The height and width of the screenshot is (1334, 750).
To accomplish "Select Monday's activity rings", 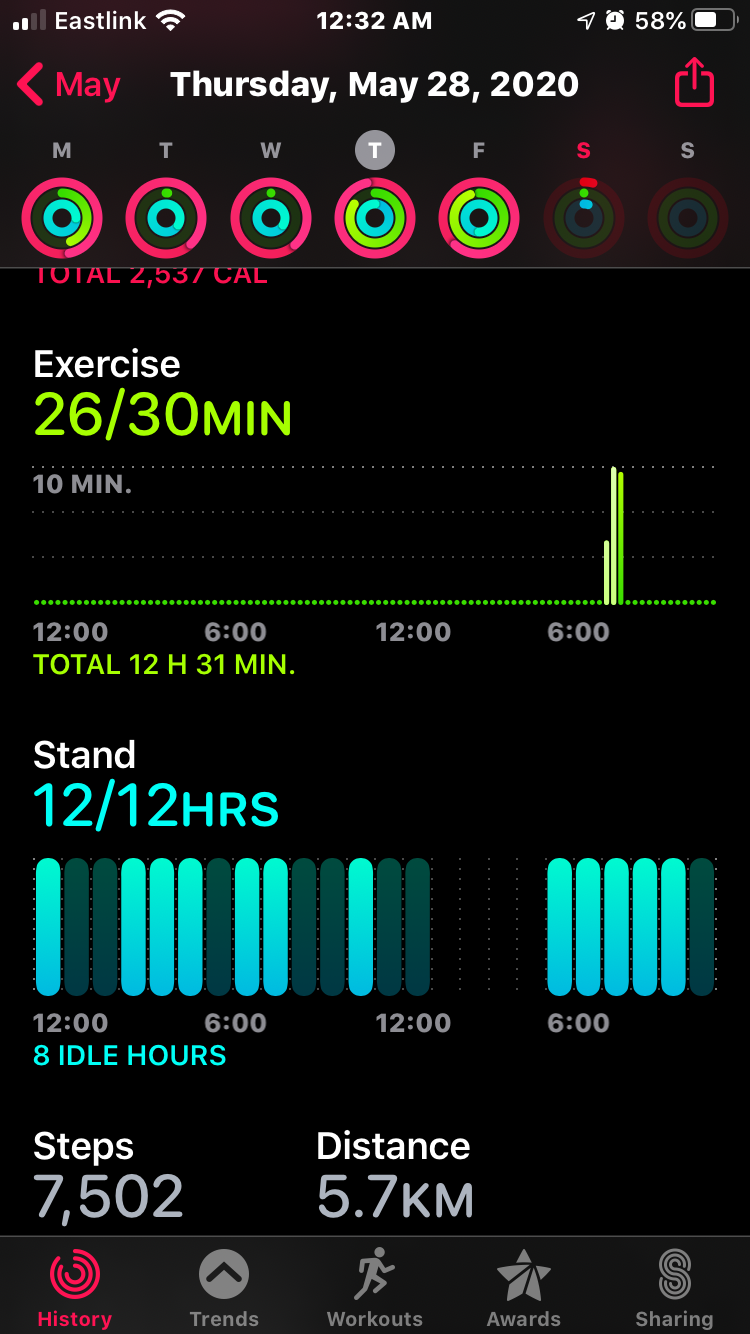I will click(x=62, y=217).
